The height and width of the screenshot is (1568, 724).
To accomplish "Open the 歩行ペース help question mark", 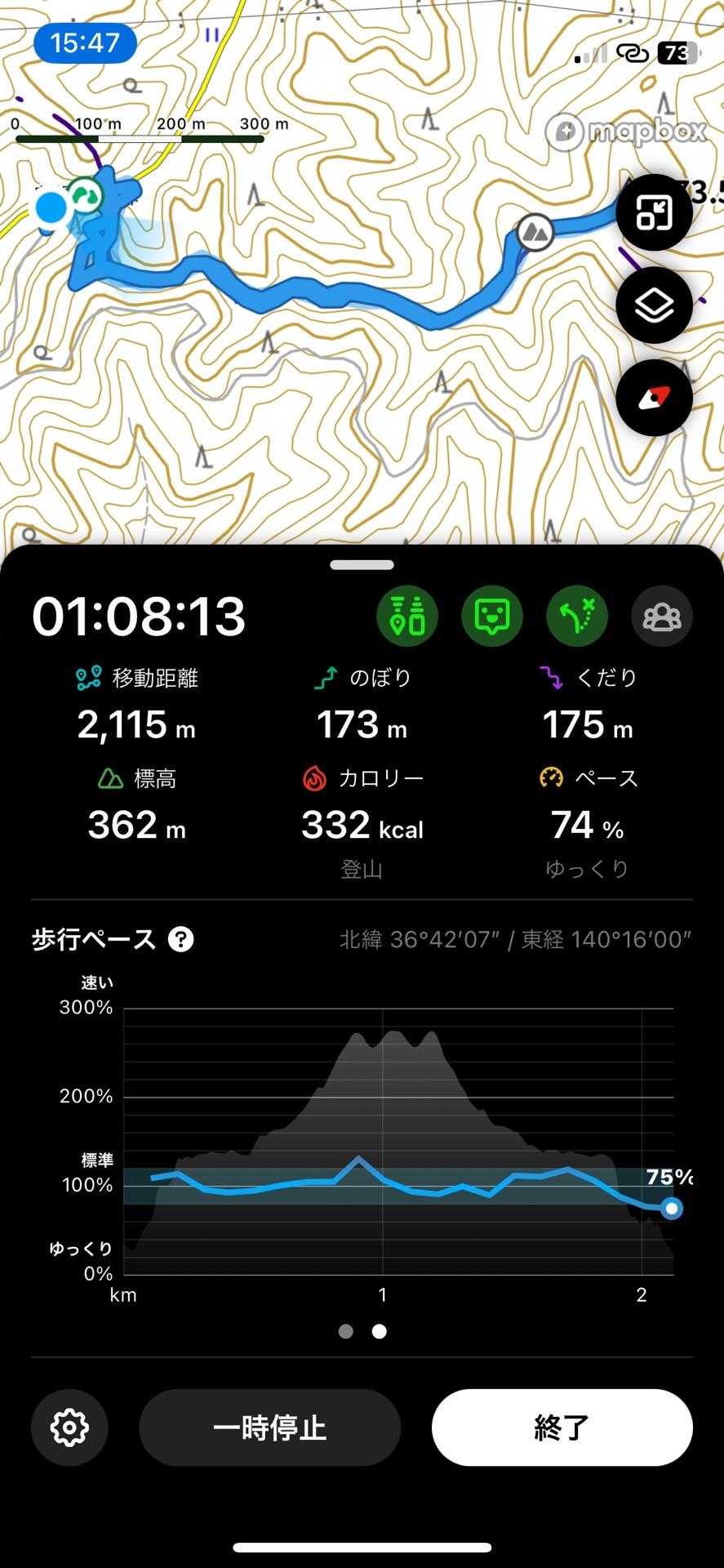I will [180, 939].
